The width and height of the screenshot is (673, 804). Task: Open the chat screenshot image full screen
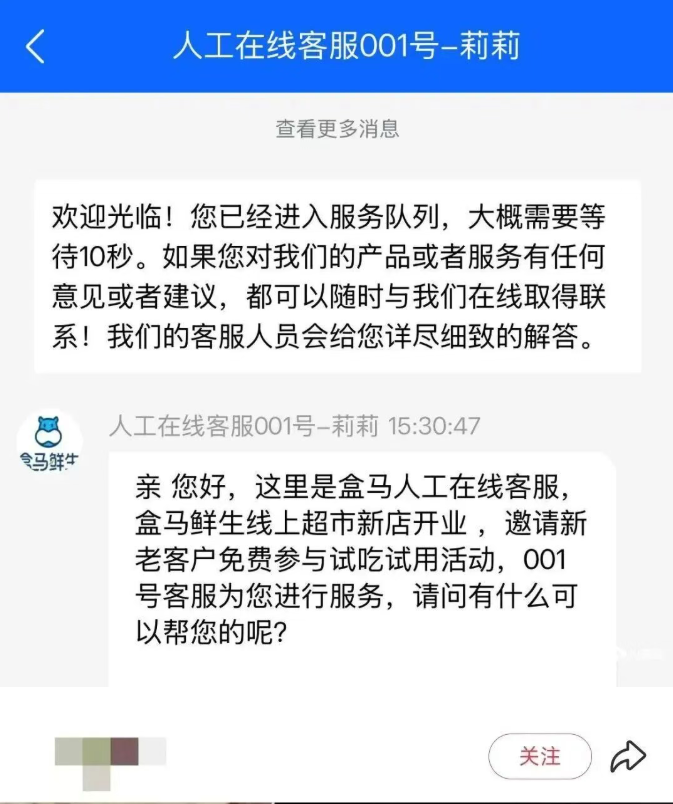click(x=336, y=400)
